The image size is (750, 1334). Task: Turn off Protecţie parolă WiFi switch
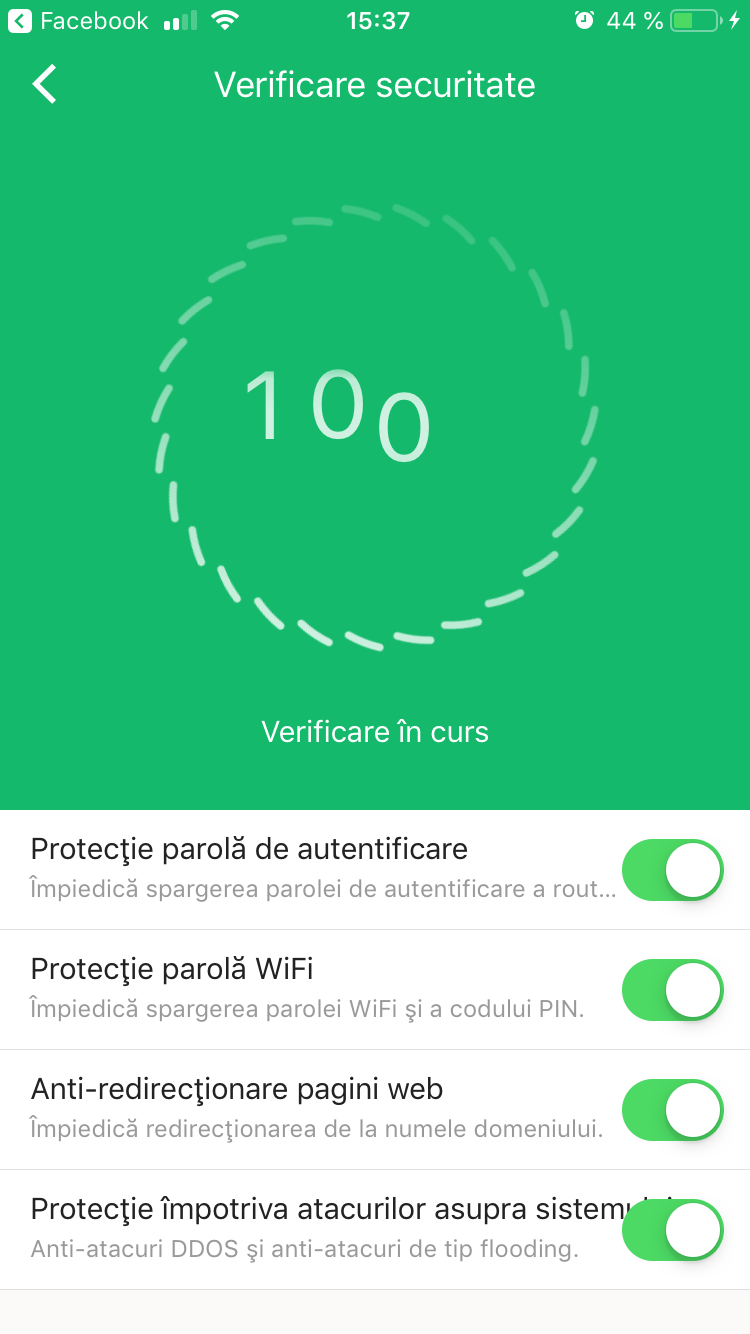click(x=672, y=990)
